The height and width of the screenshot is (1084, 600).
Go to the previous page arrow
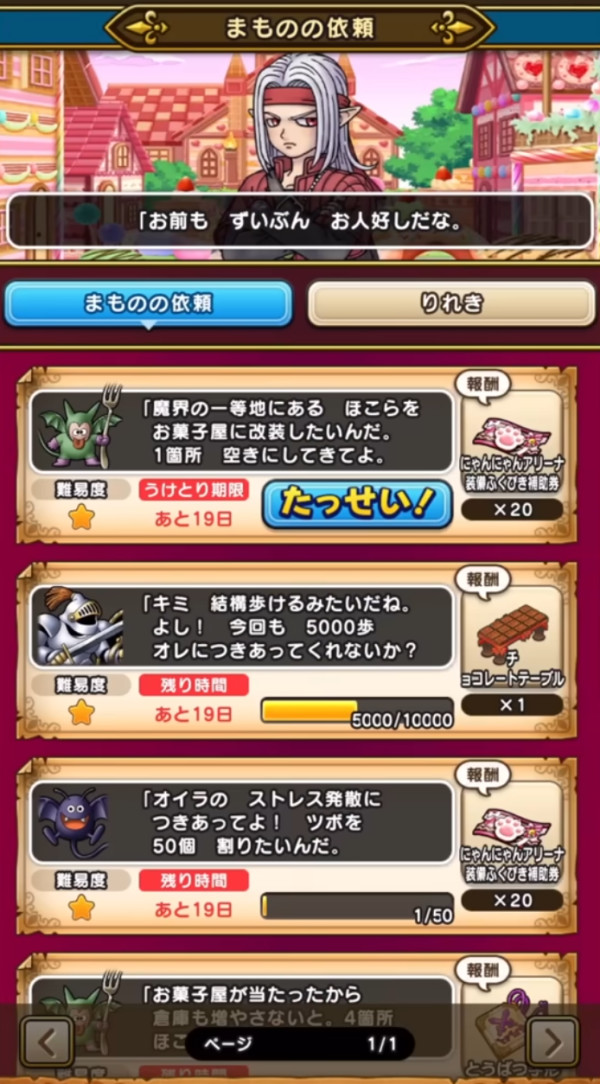[x=46, y=1043]
